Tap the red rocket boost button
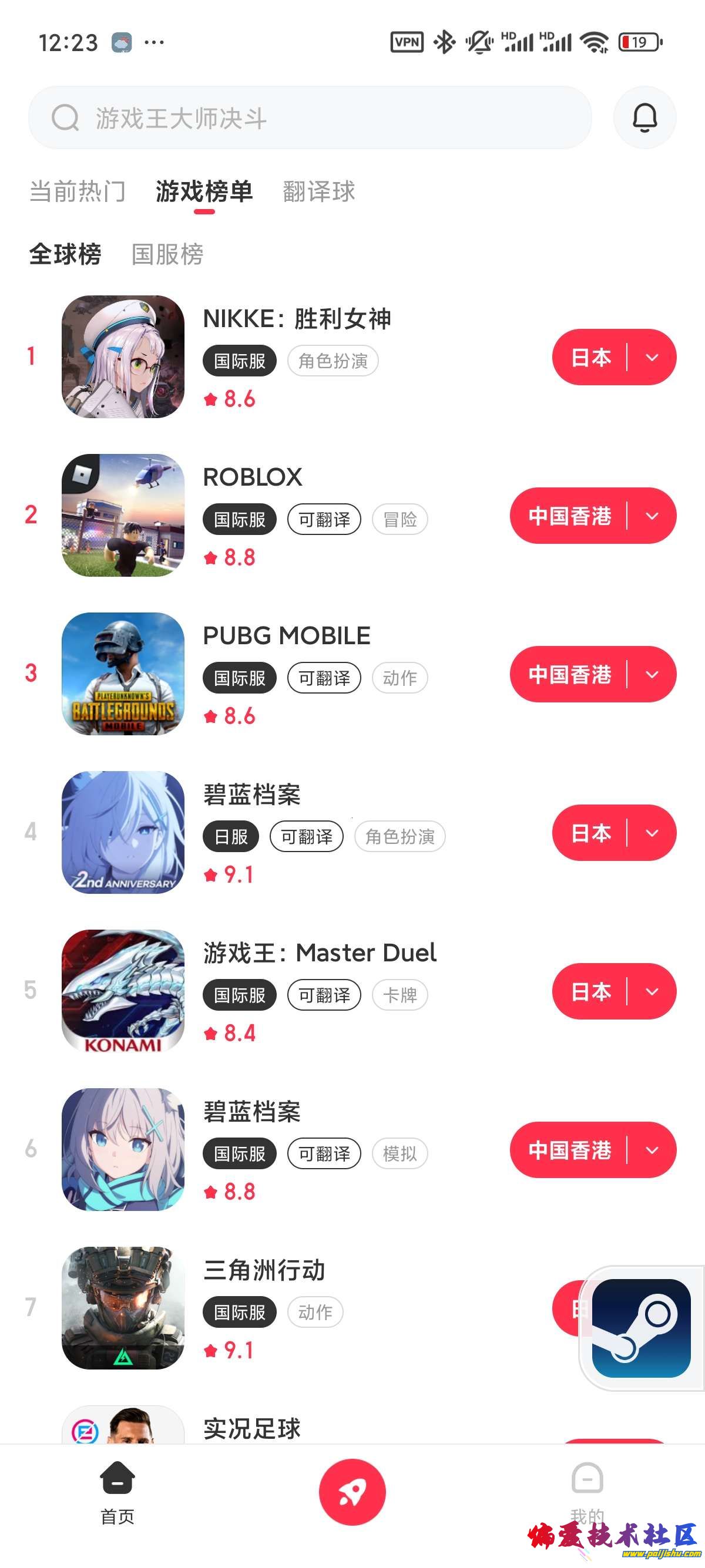This screenshot has height=1568, width=705. (352, 1492)
